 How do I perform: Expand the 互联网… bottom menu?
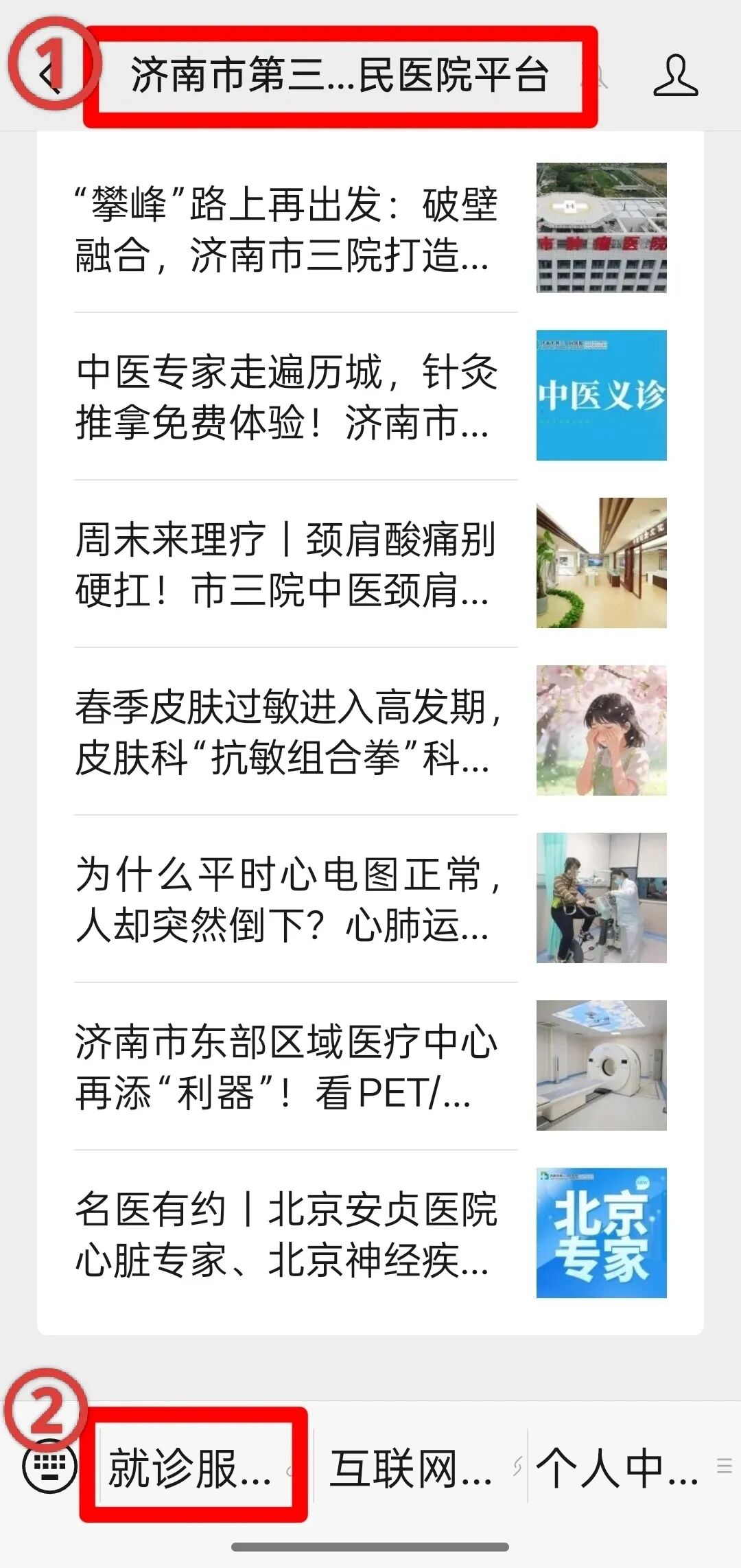(x=412, y=1468)
